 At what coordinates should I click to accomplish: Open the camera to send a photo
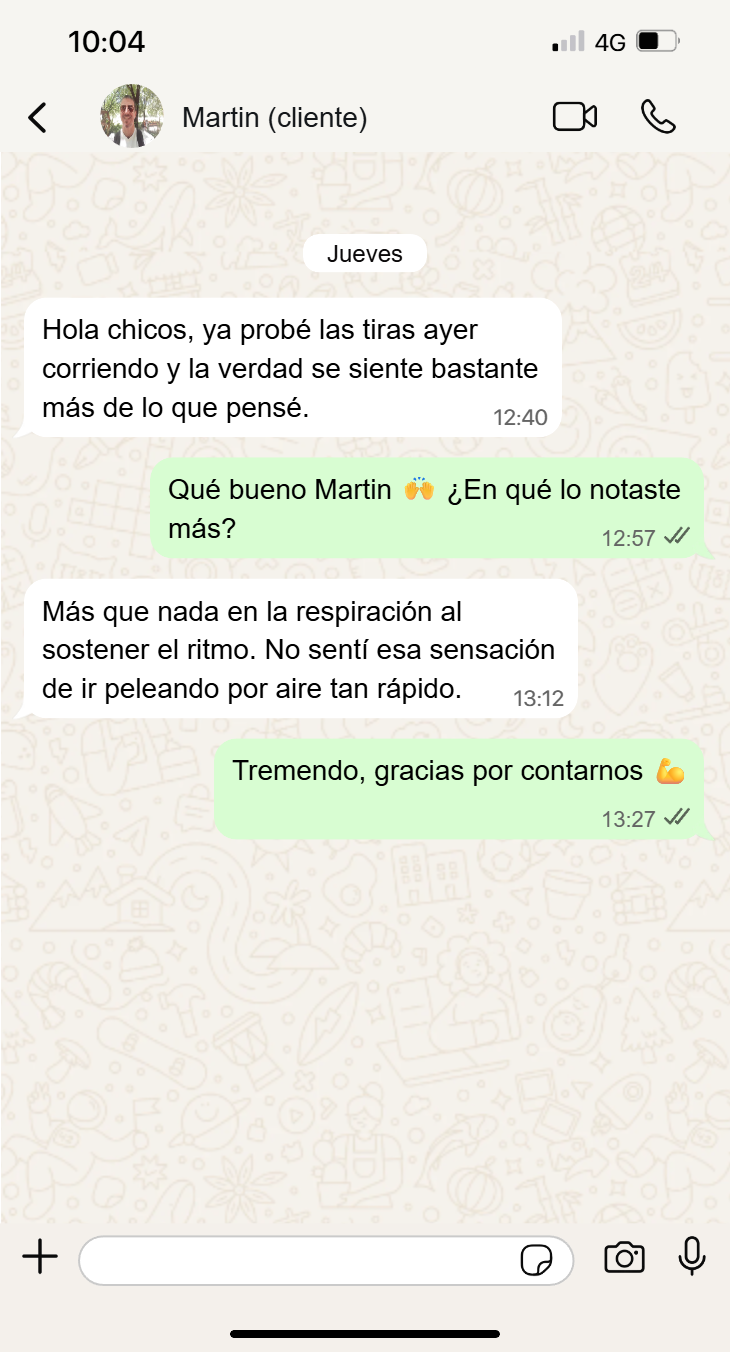coord(624,1257)
